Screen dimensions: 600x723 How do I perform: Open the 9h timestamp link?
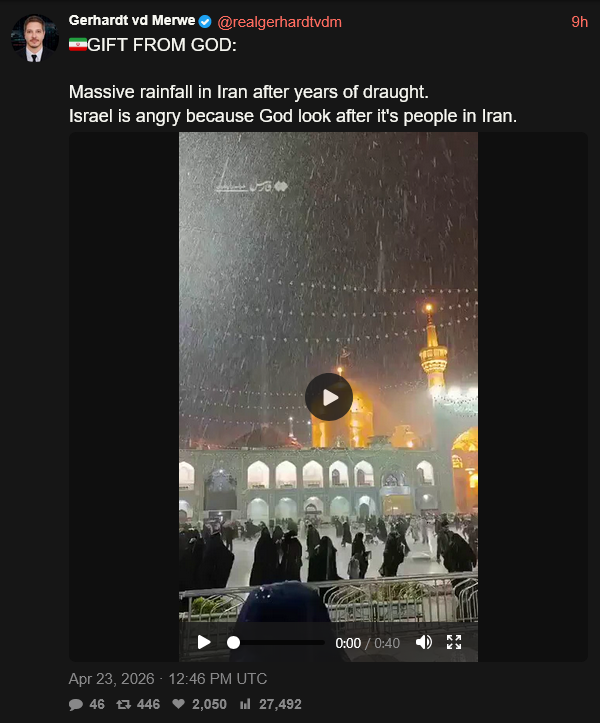pos(579,21)
